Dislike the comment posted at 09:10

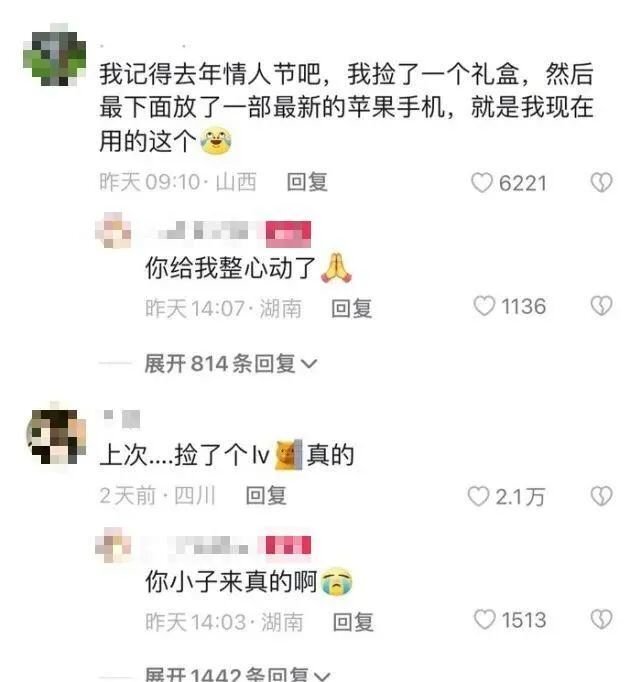pyautogui.click(x=601, y=182)
